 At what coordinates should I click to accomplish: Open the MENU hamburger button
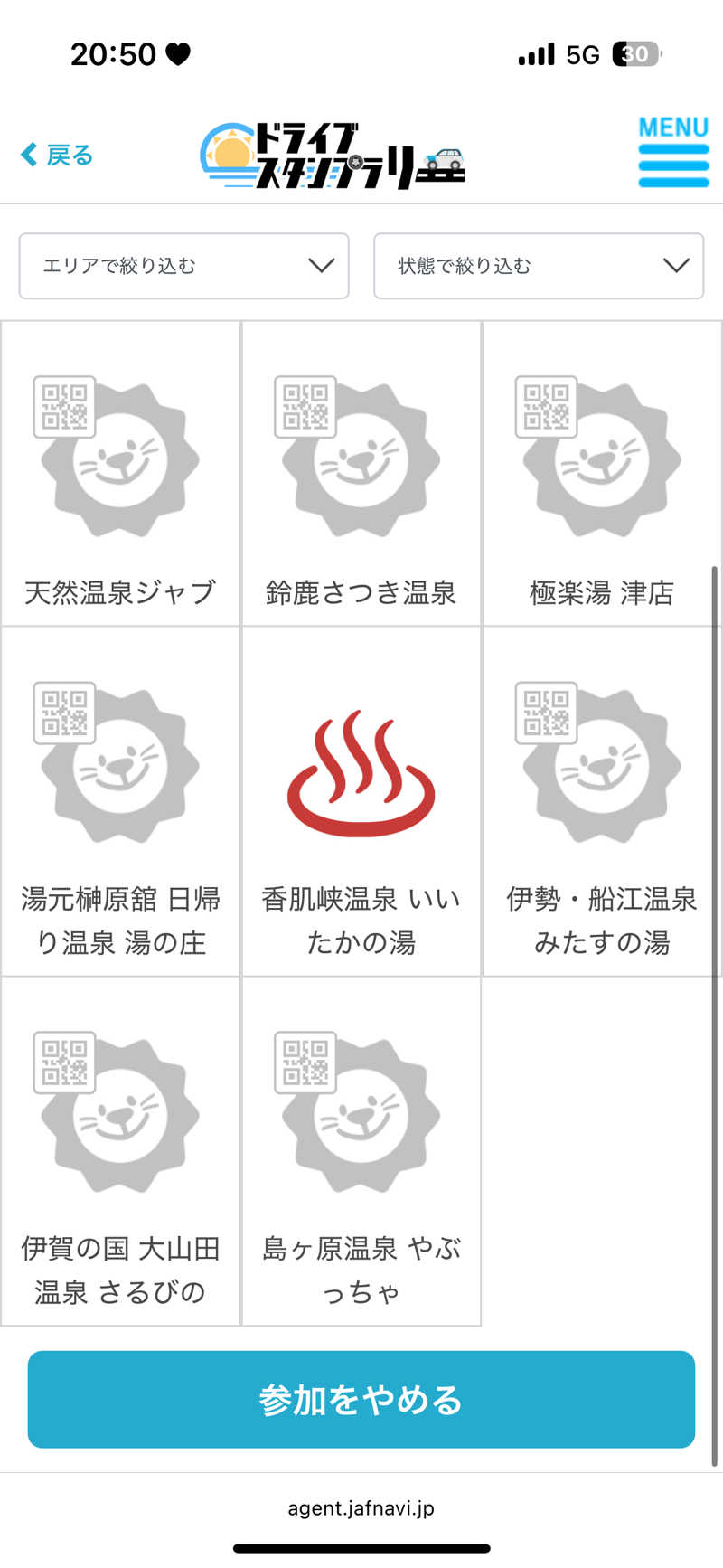(x=673, y=152)
